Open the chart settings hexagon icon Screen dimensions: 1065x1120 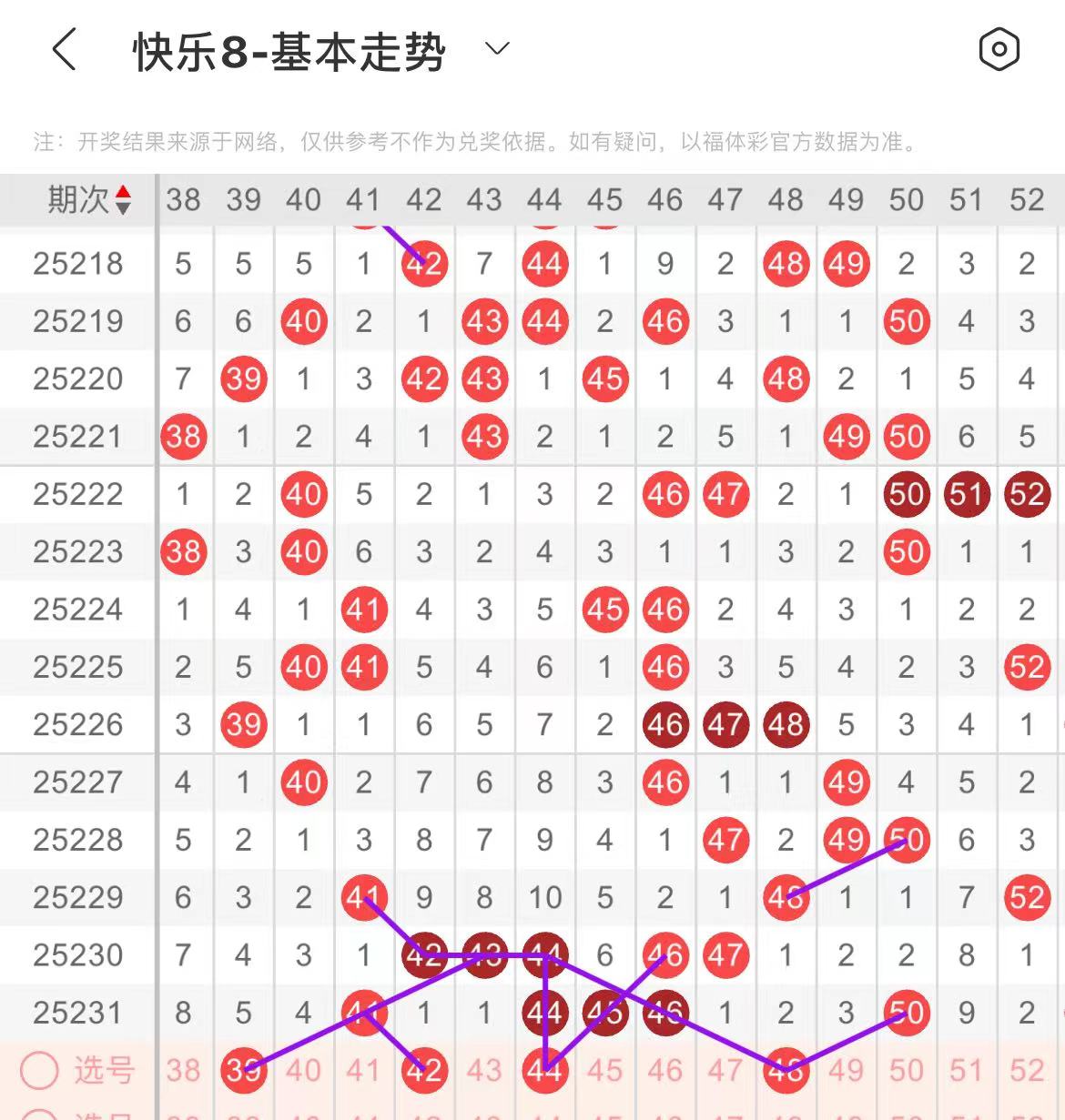tap(999, 49)
